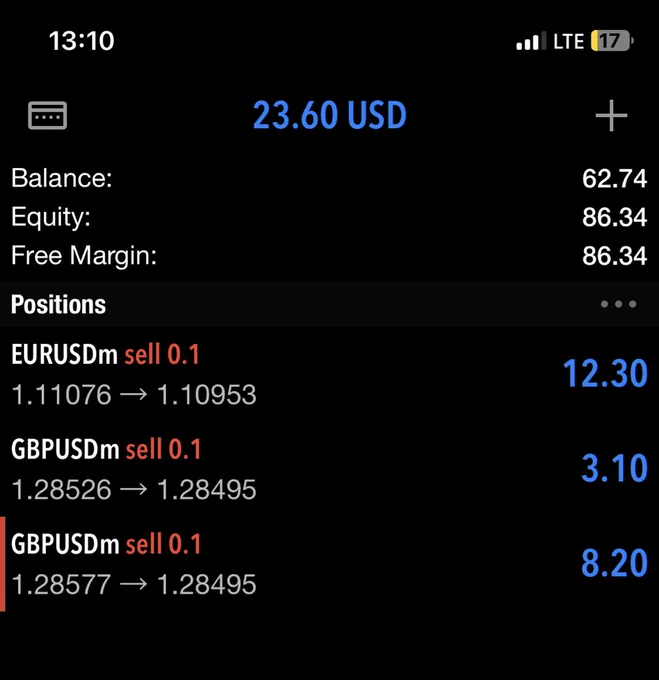The height and width of the screenshot is (680, 659).
Task: Open GBPUSDm position opened at 1.28526
Action: pyautogui.click(x=330, y=469)
